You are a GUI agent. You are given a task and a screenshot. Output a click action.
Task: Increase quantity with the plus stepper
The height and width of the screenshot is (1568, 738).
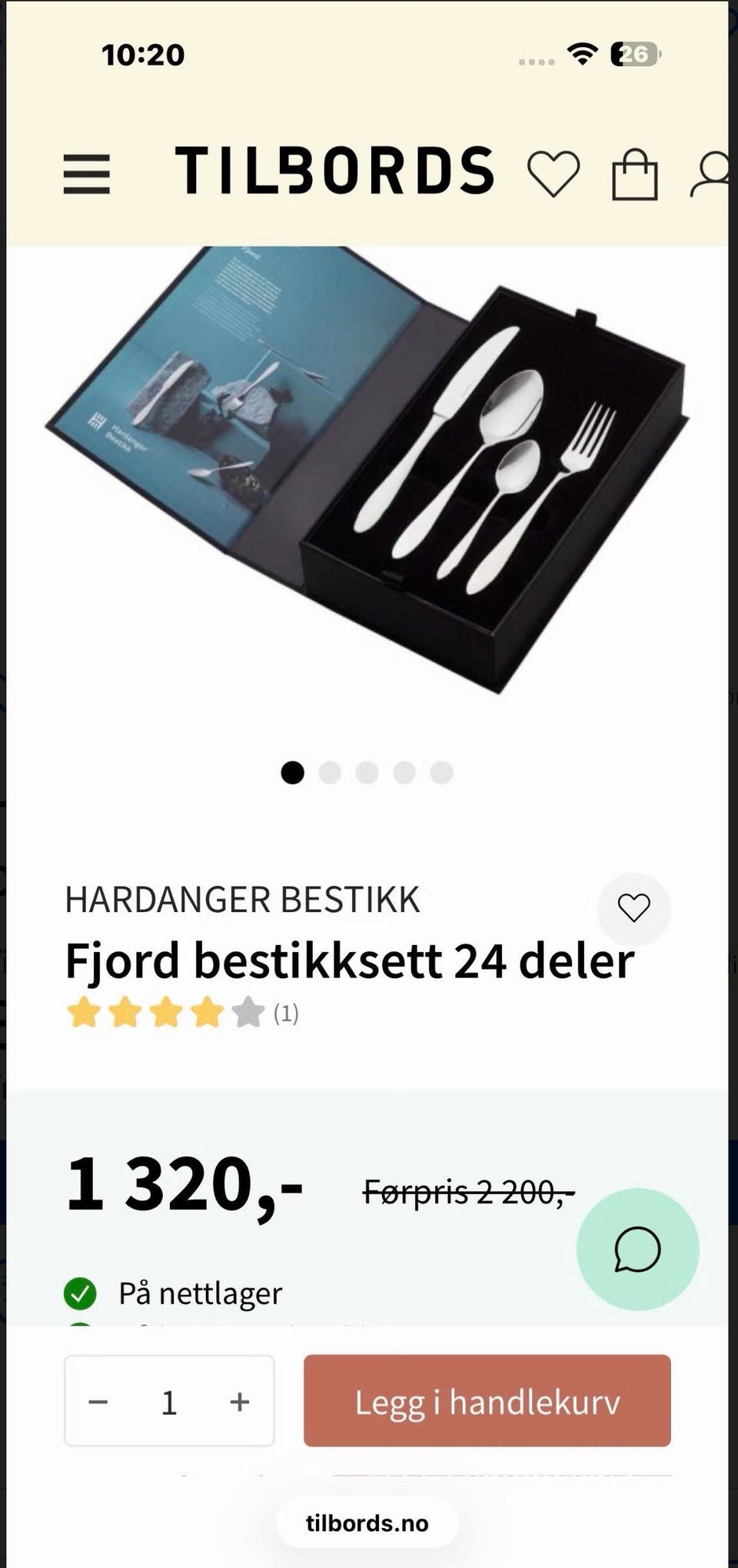(238, 1401)
